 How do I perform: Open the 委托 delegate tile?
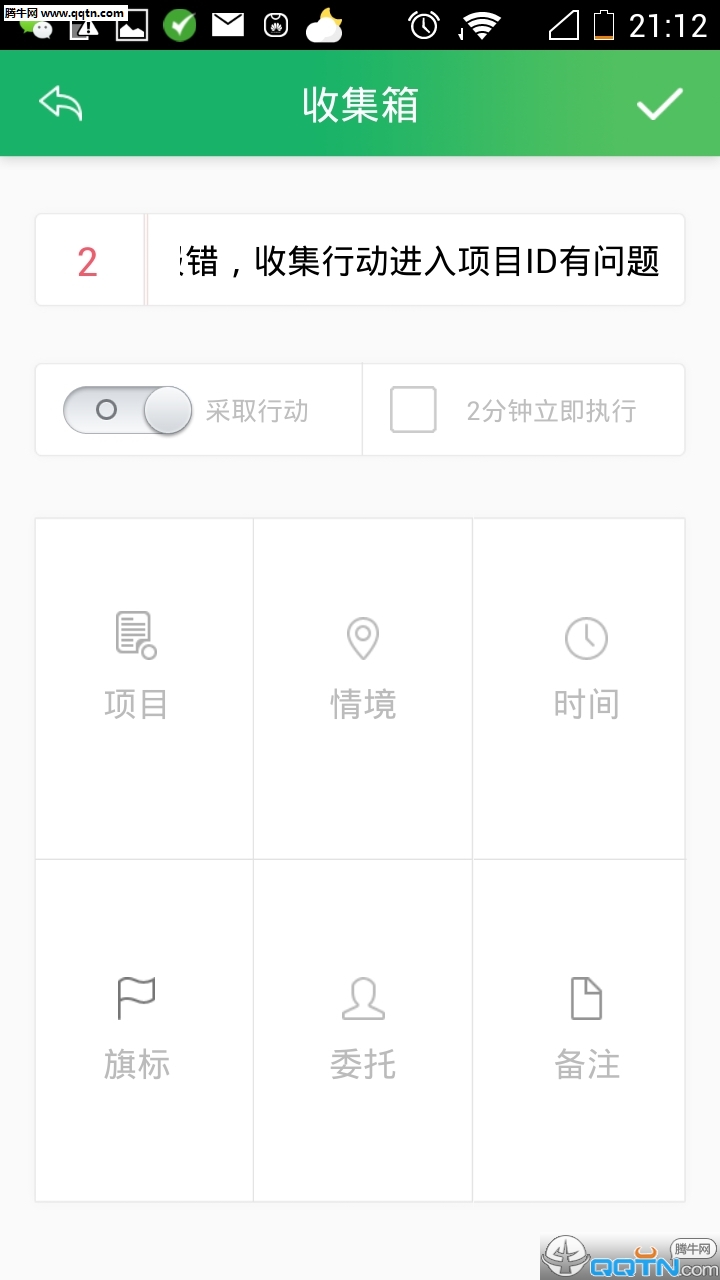click(363, 1030)
